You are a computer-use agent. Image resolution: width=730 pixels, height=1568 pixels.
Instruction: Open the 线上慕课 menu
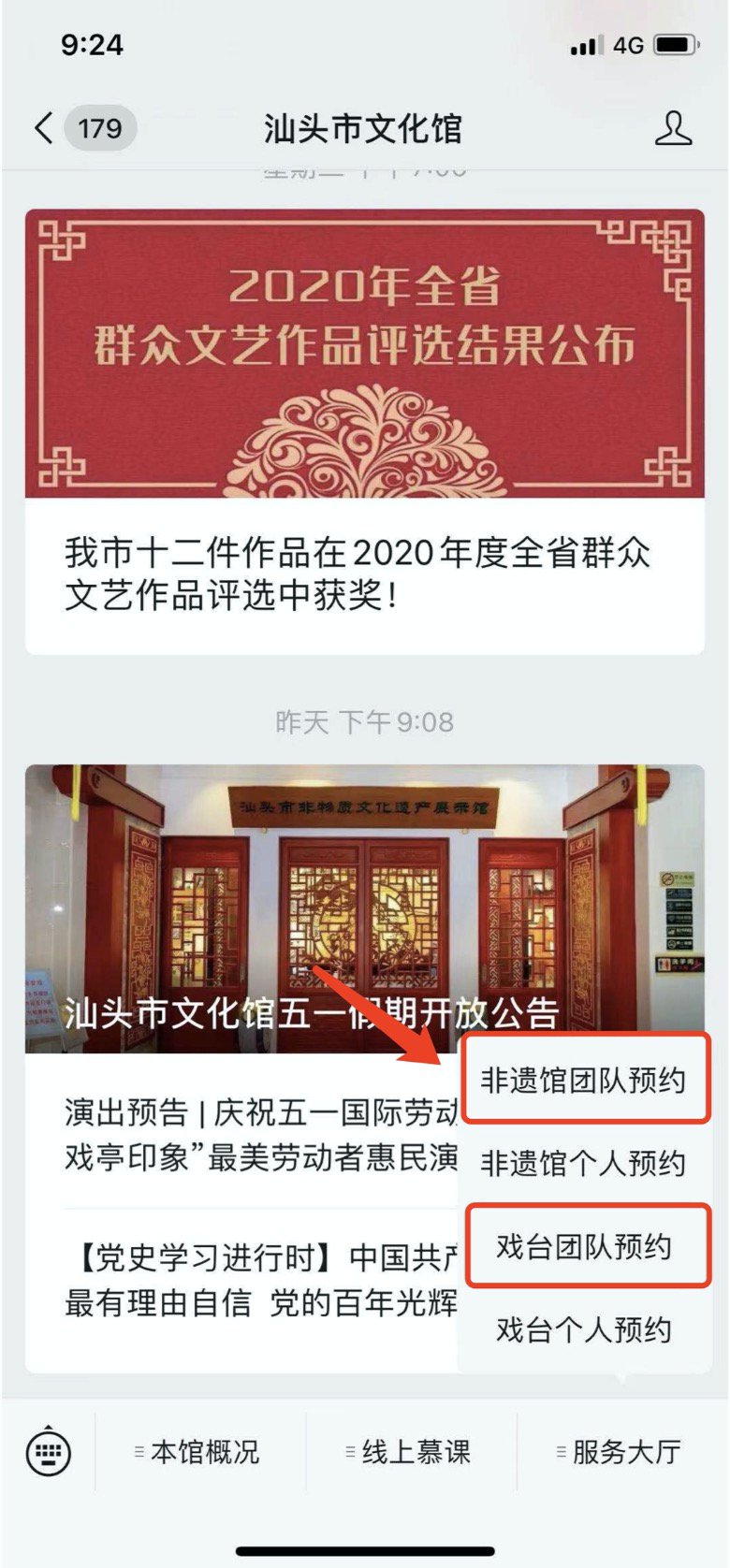[411, 1452]
